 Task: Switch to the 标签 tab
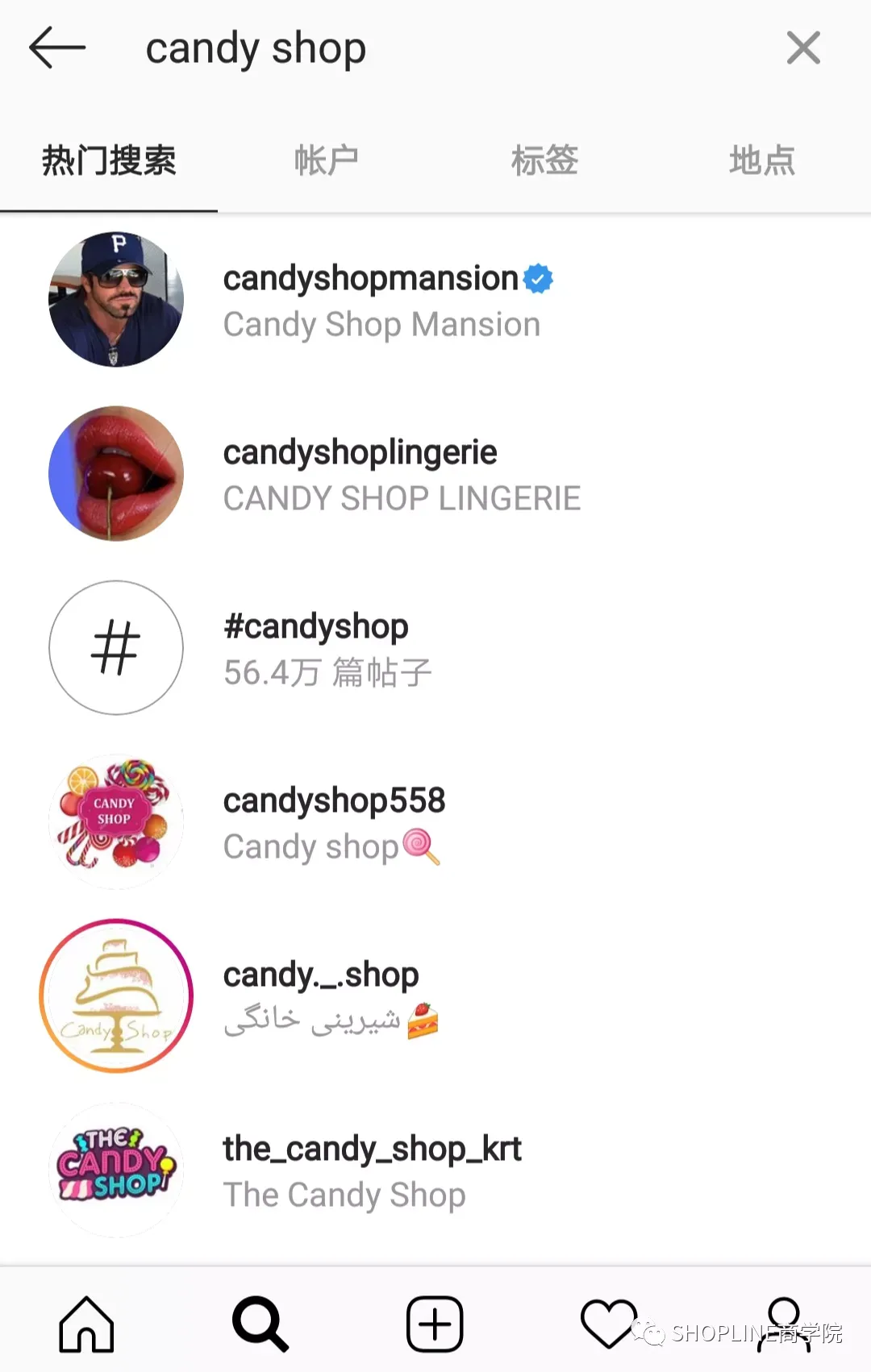(x=544, y=160)
